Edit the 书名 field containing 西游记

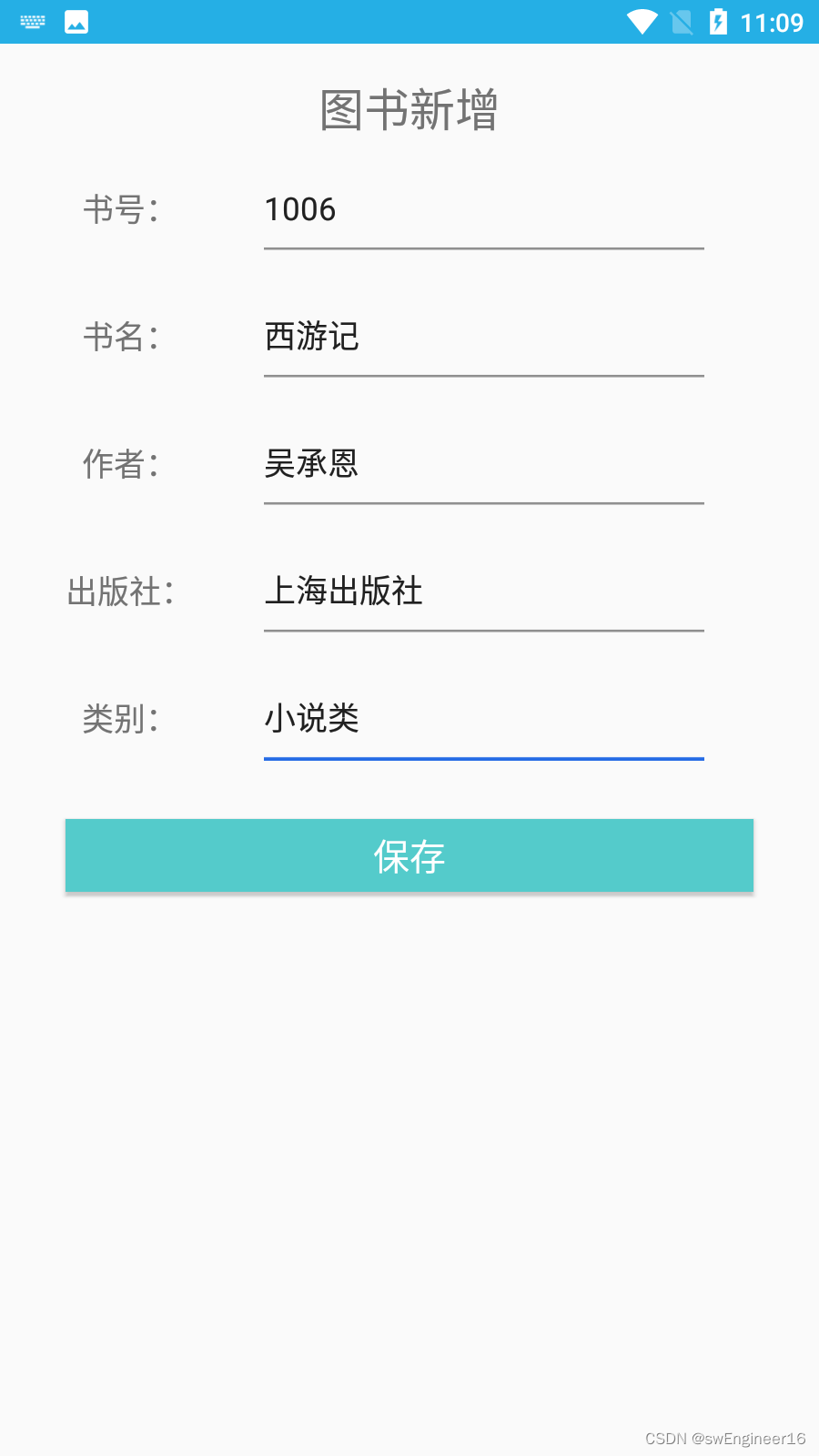pos(483,338)
